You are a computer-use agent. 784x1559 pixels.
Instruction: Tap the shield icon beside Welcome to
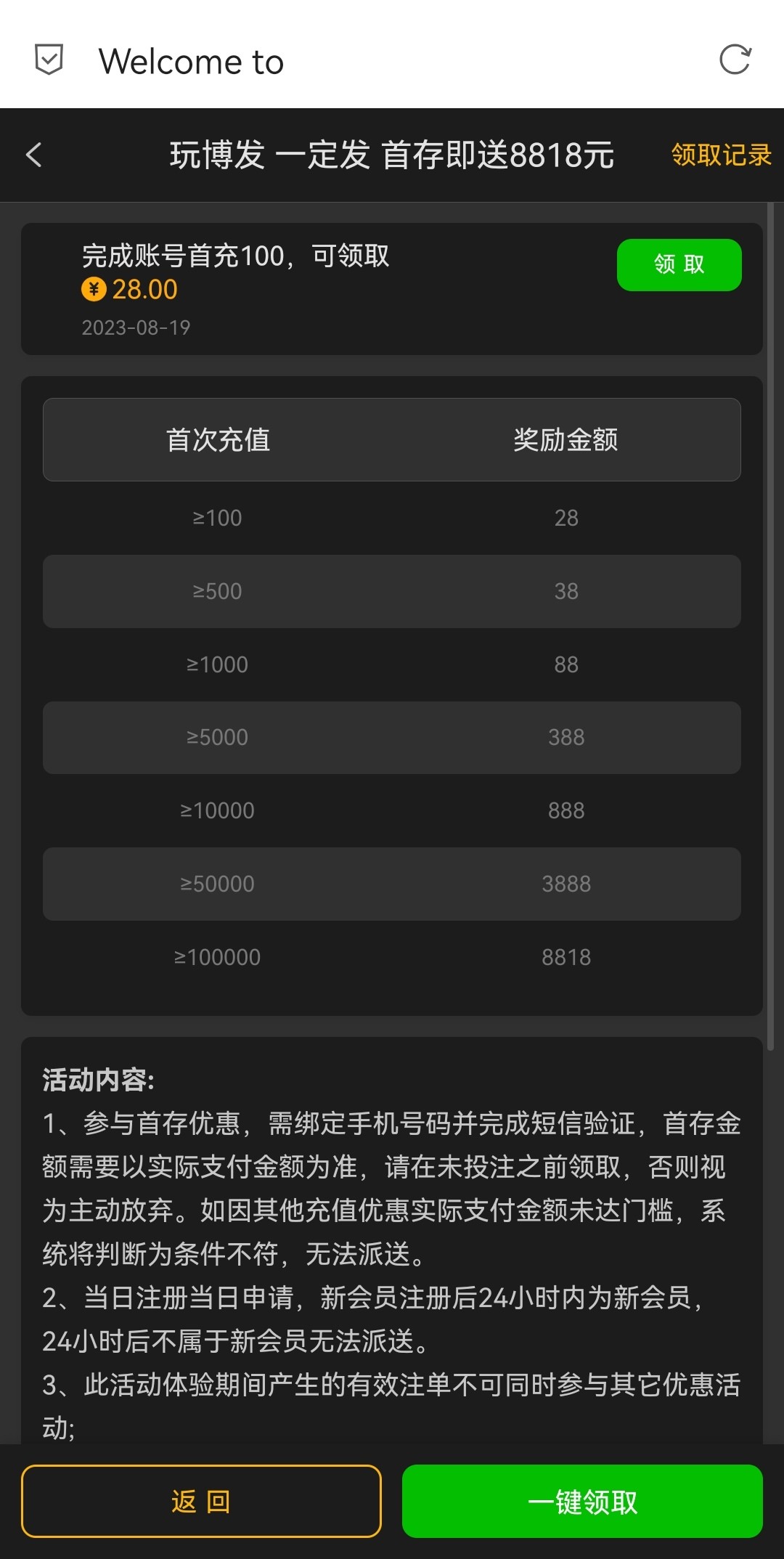click(49, 60)
